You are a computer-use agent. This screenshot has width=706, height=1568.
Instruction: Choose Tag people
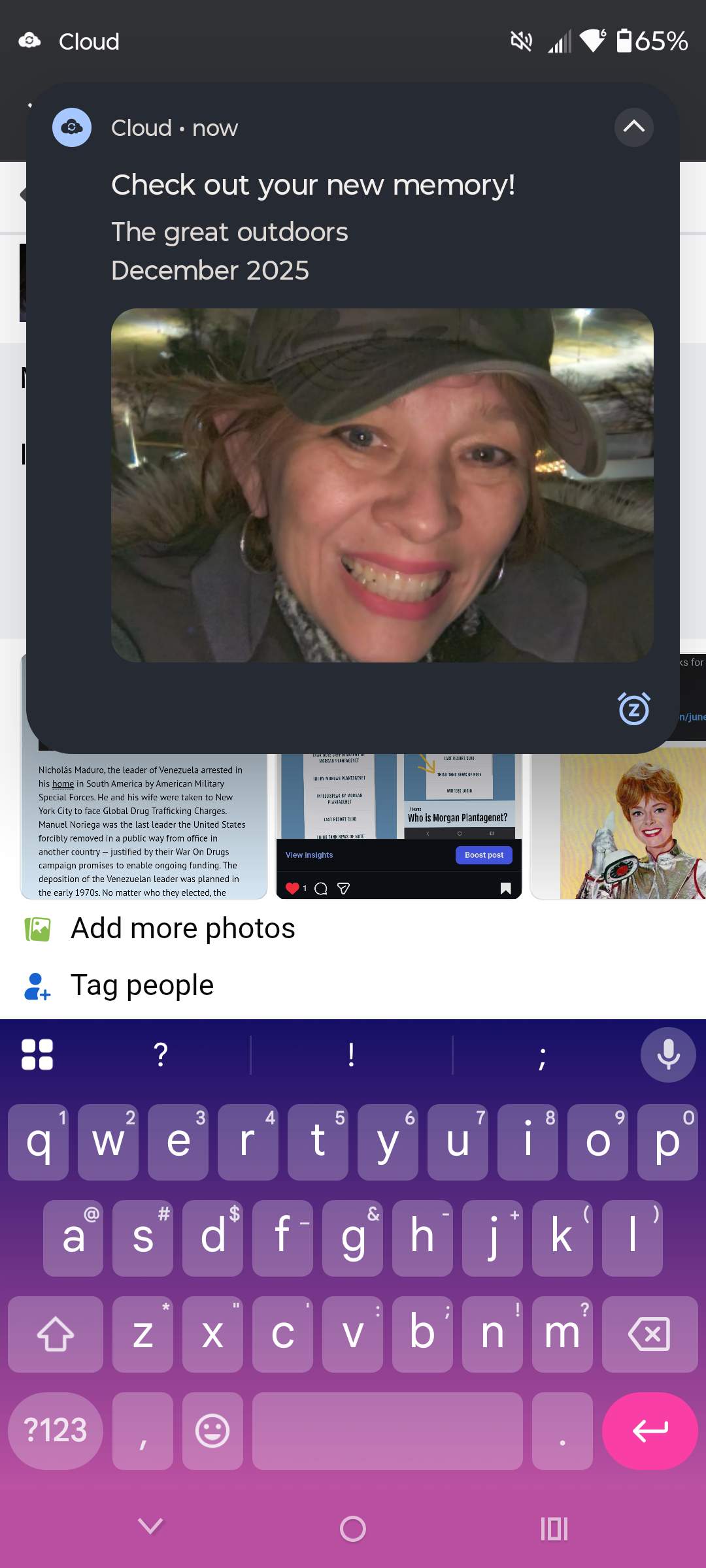click(x=142, y=985)
